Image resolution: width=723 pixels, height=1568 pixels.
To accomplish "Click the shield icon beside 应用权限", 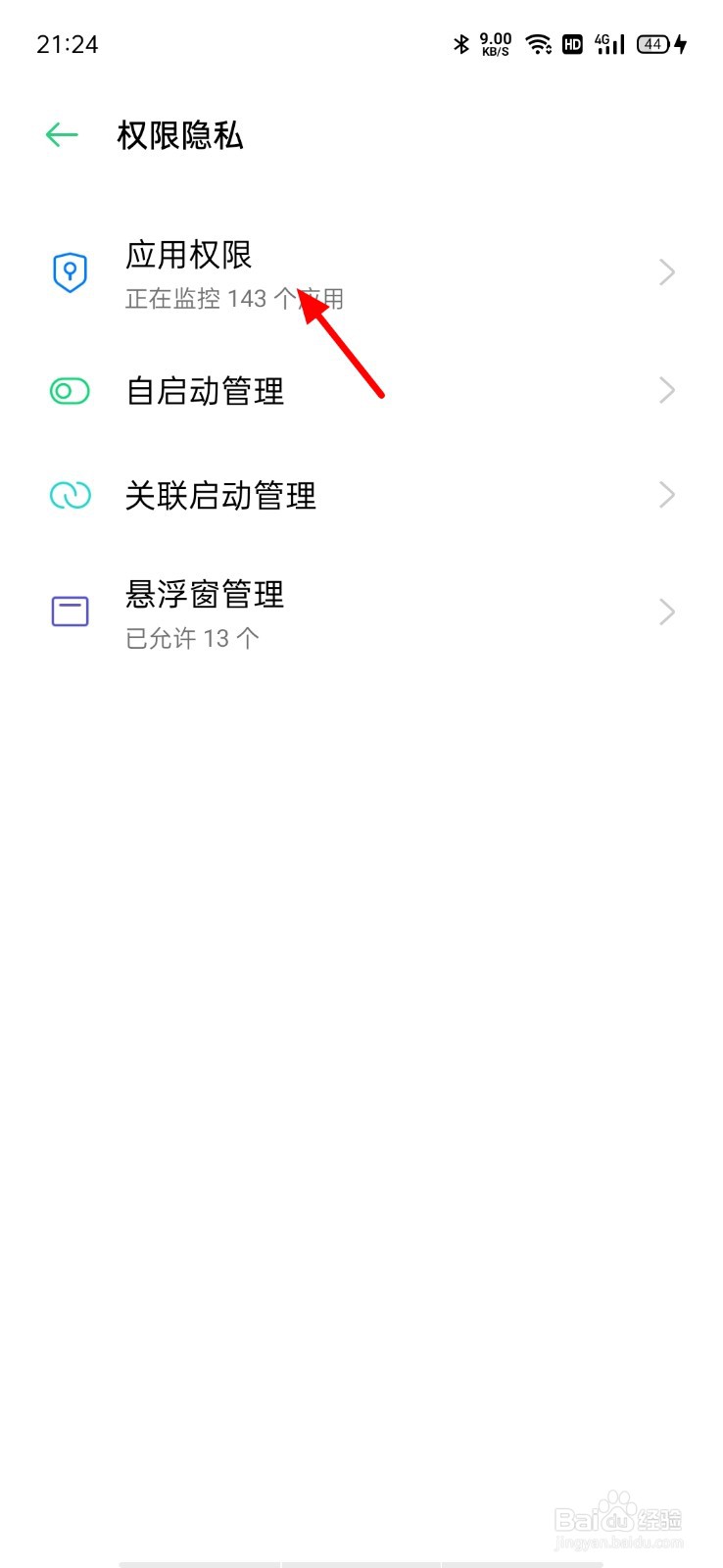I will click(x=69, y=272).
